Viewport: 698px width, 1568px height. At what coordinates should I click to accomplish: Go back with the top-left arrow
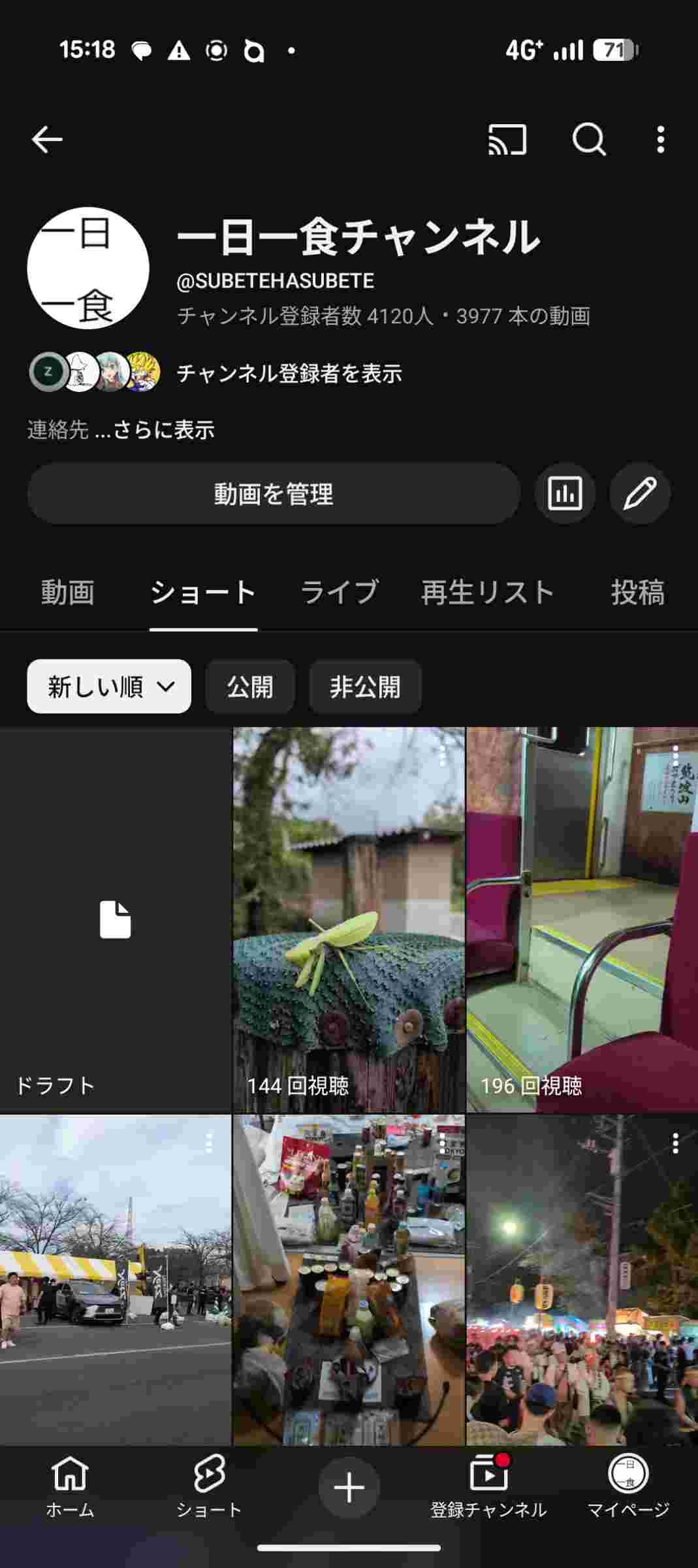click(47, 140)
